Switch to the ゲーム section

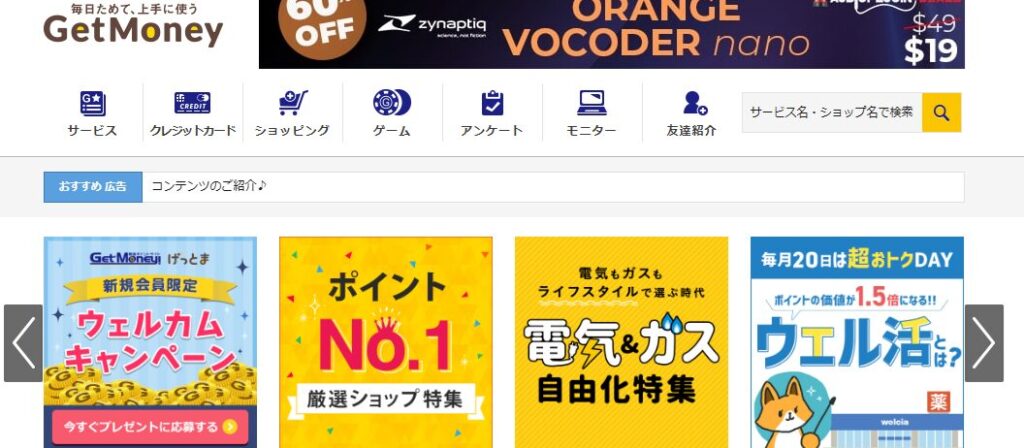[392, 113]
